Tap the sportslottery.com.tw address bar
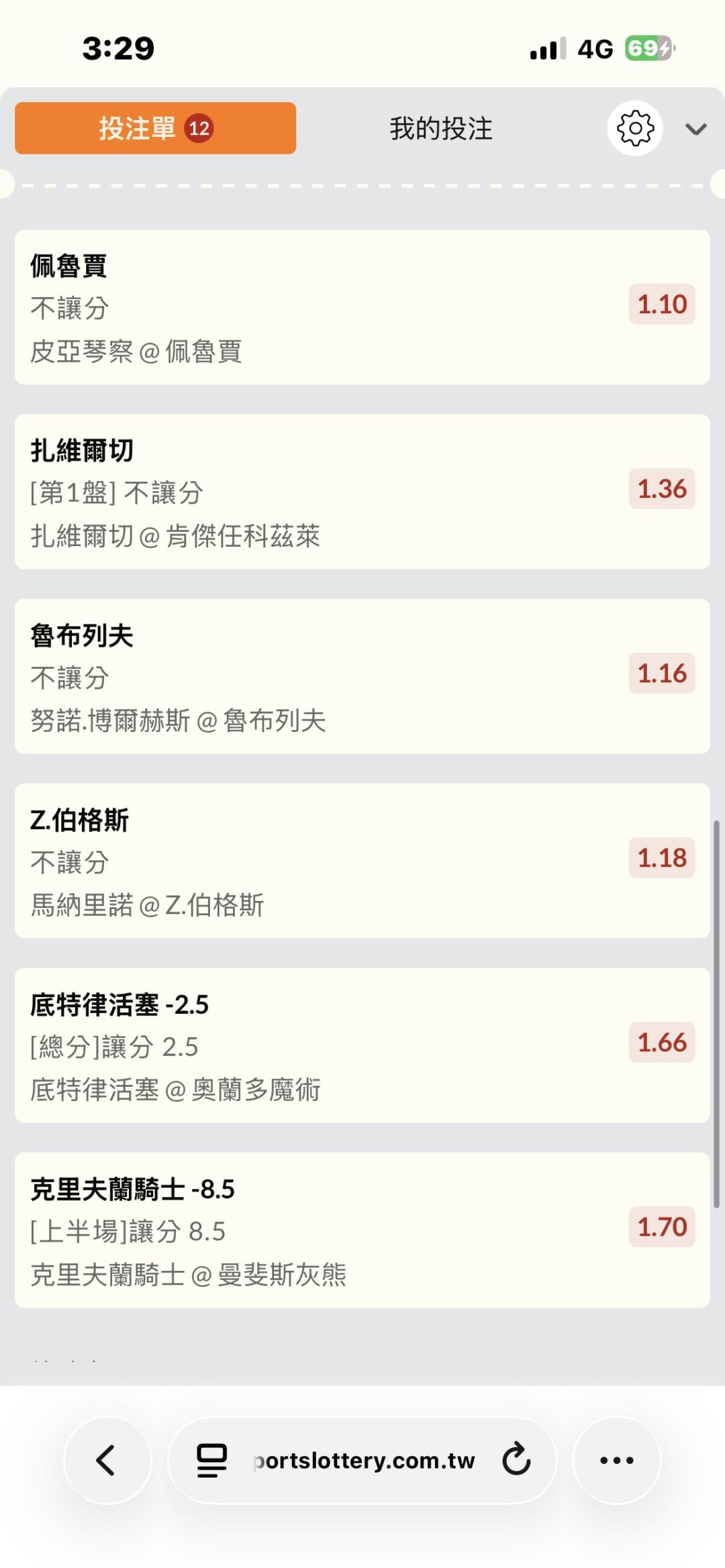 (x=365, y=1460)
